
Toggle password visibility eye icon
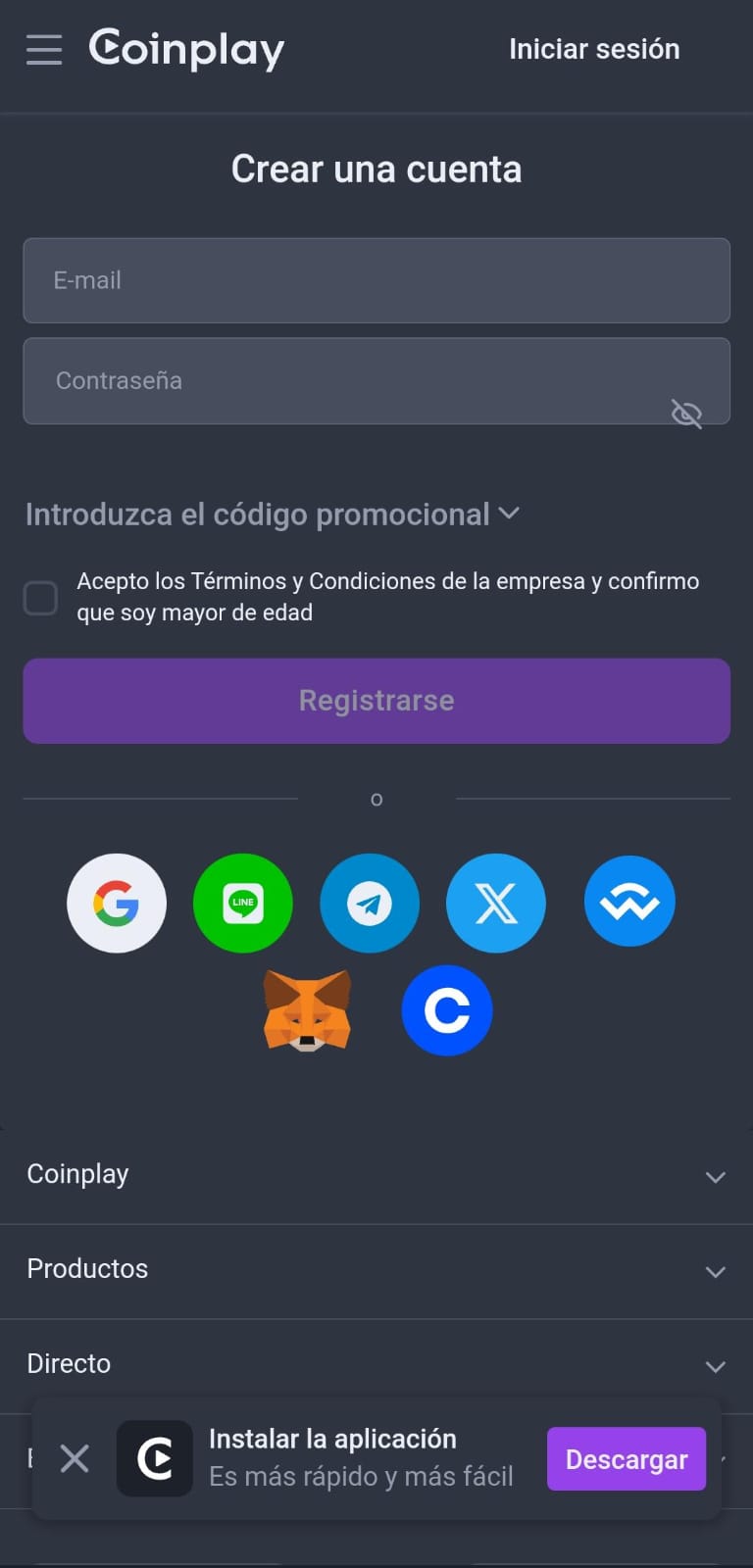(x=686, y=414)
